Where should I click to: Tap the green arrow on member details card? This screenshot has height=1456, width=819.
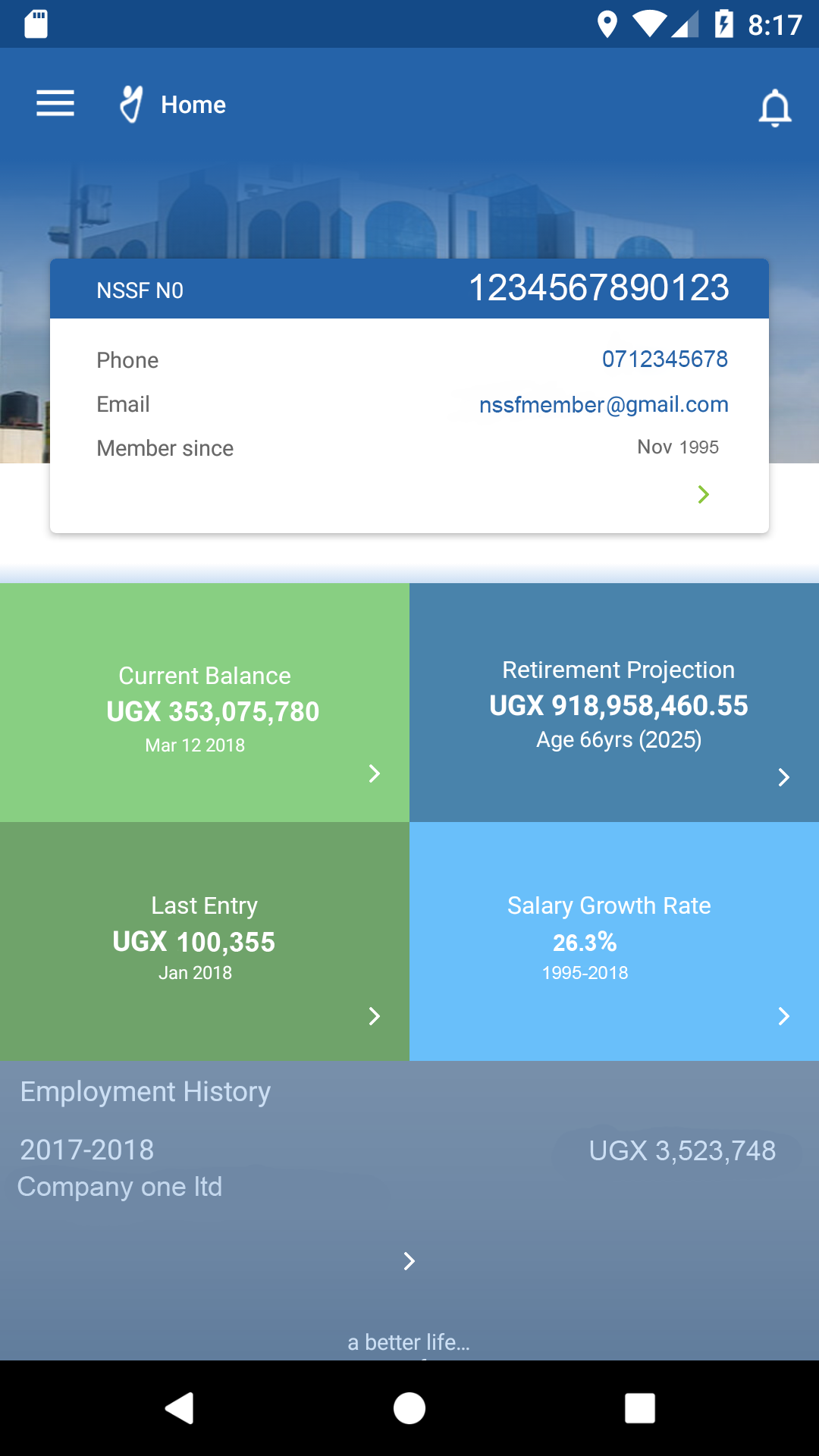[x=703, y=494]
